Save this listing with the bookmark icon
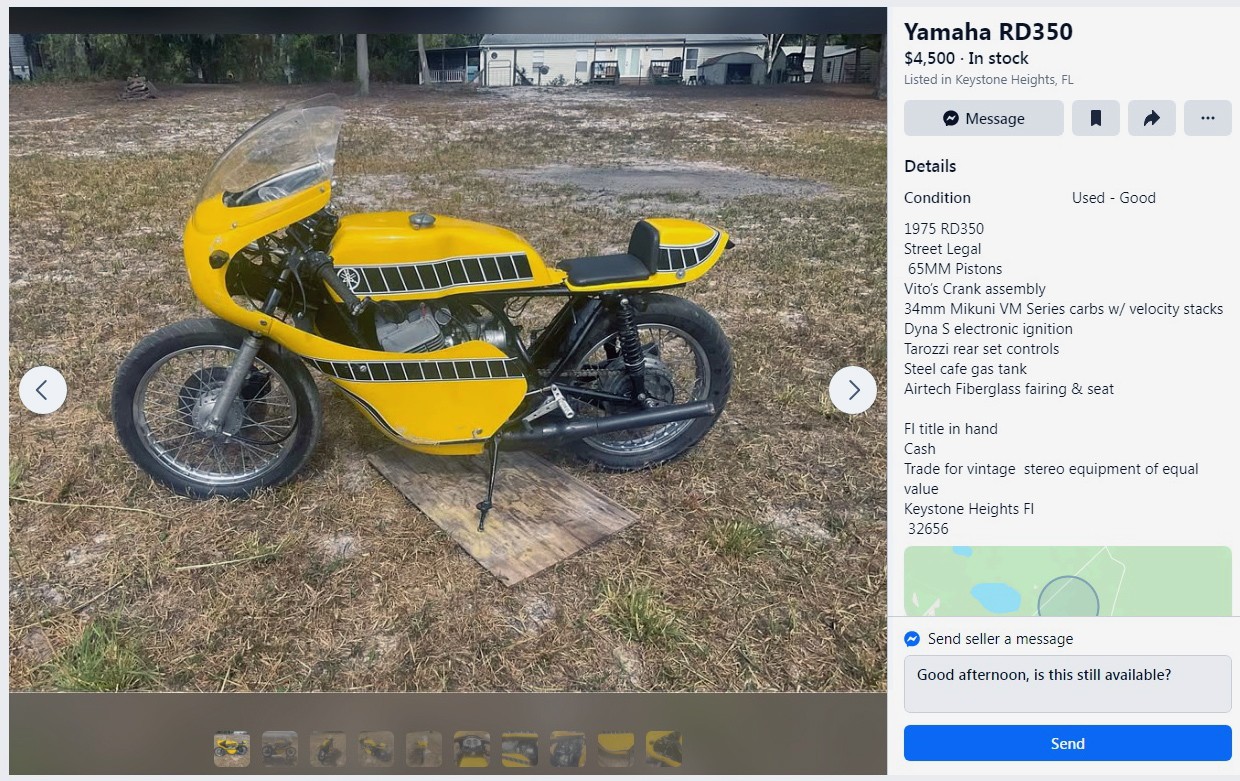The image size is (1240, 781). point(1095,118)
